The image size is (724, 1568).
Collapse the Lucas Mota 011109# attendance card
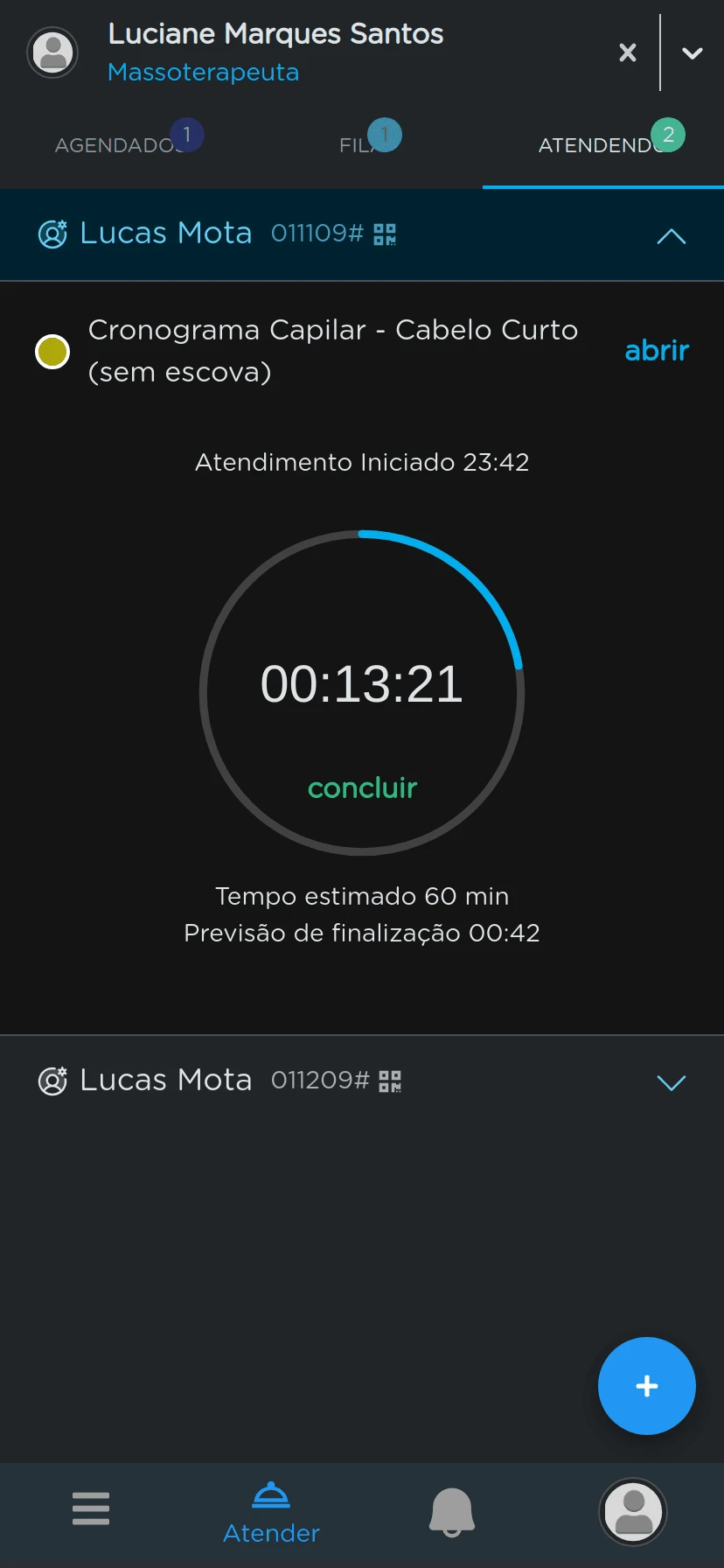coord(672,235)
